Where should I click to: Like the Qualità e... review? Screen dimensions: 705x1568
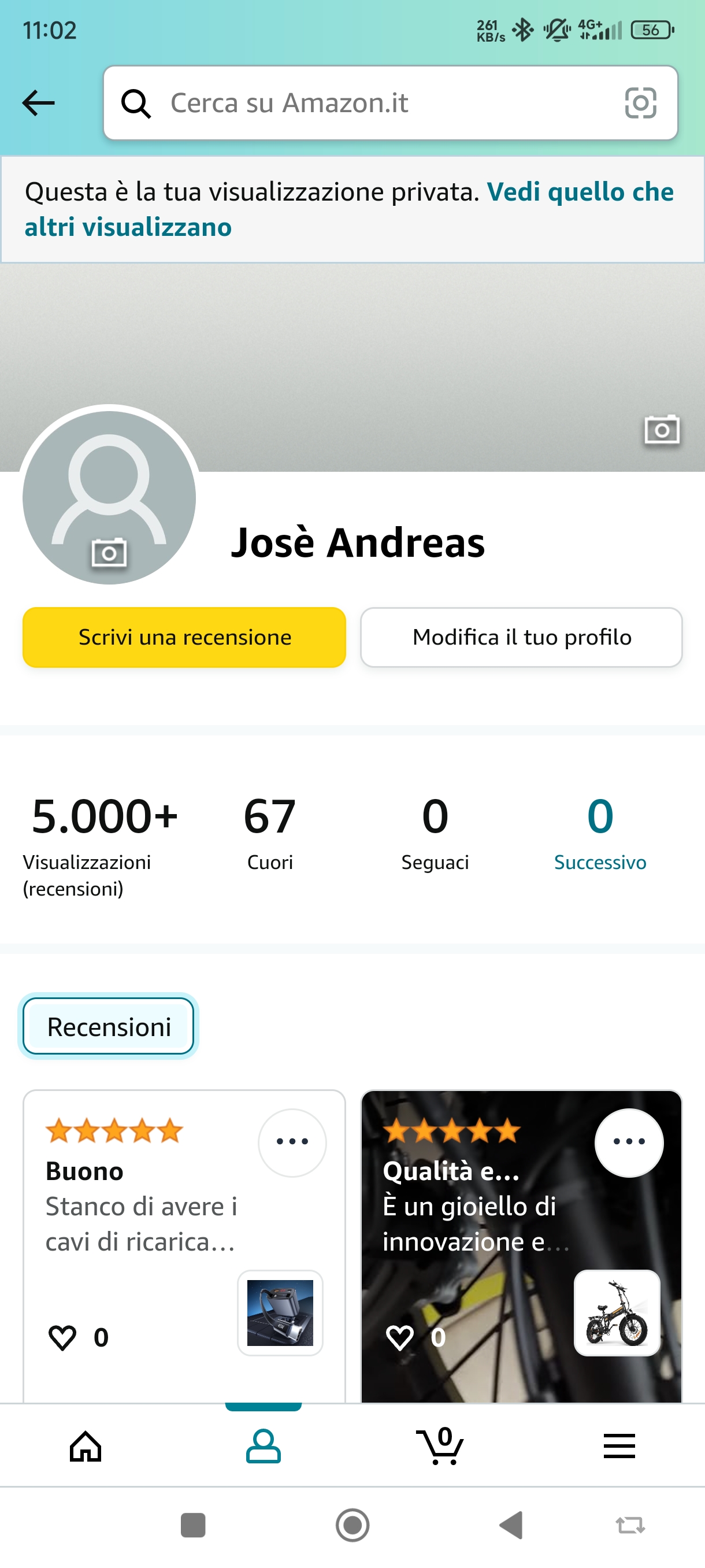[x=400, y=1337]
